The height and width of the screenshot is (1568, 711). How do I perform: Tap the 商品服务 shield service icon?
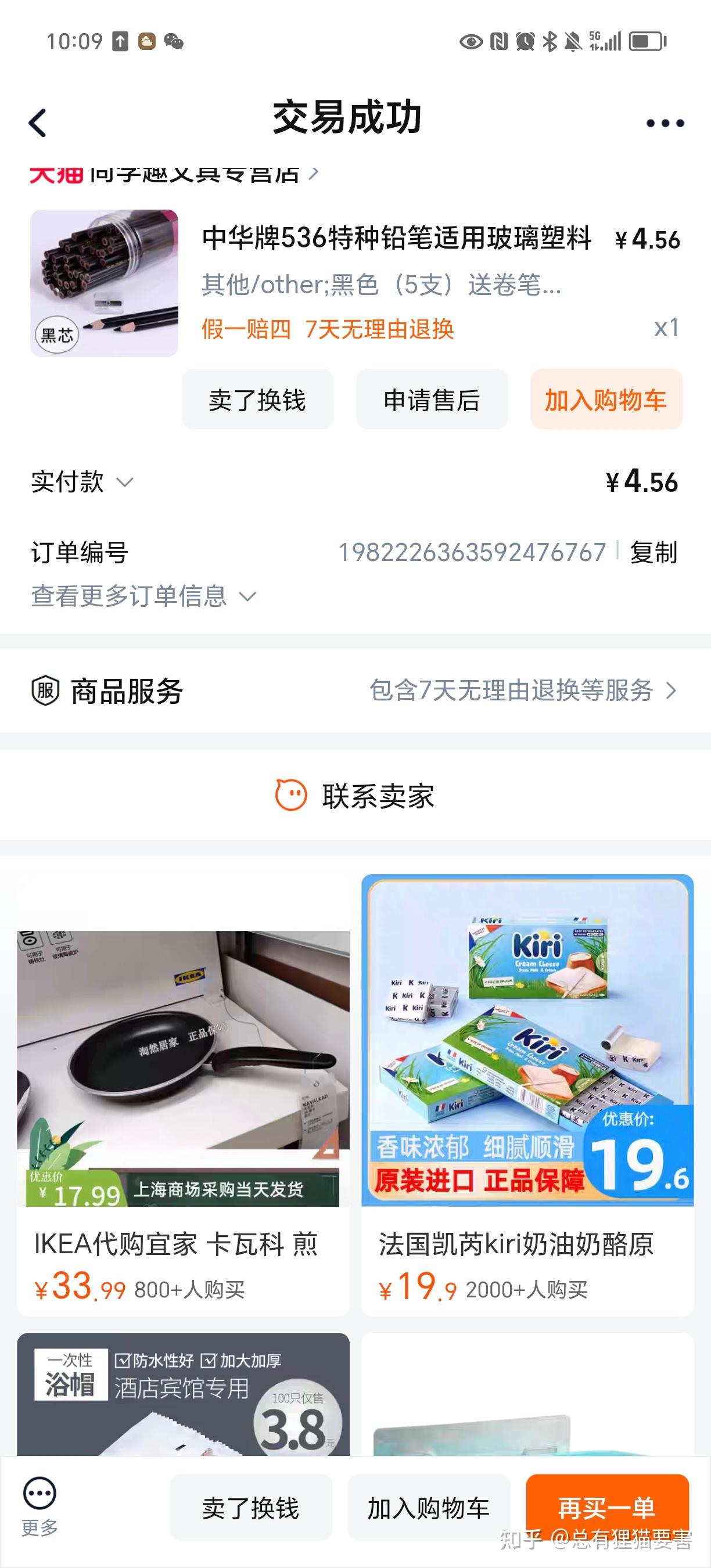coord(45,691)
